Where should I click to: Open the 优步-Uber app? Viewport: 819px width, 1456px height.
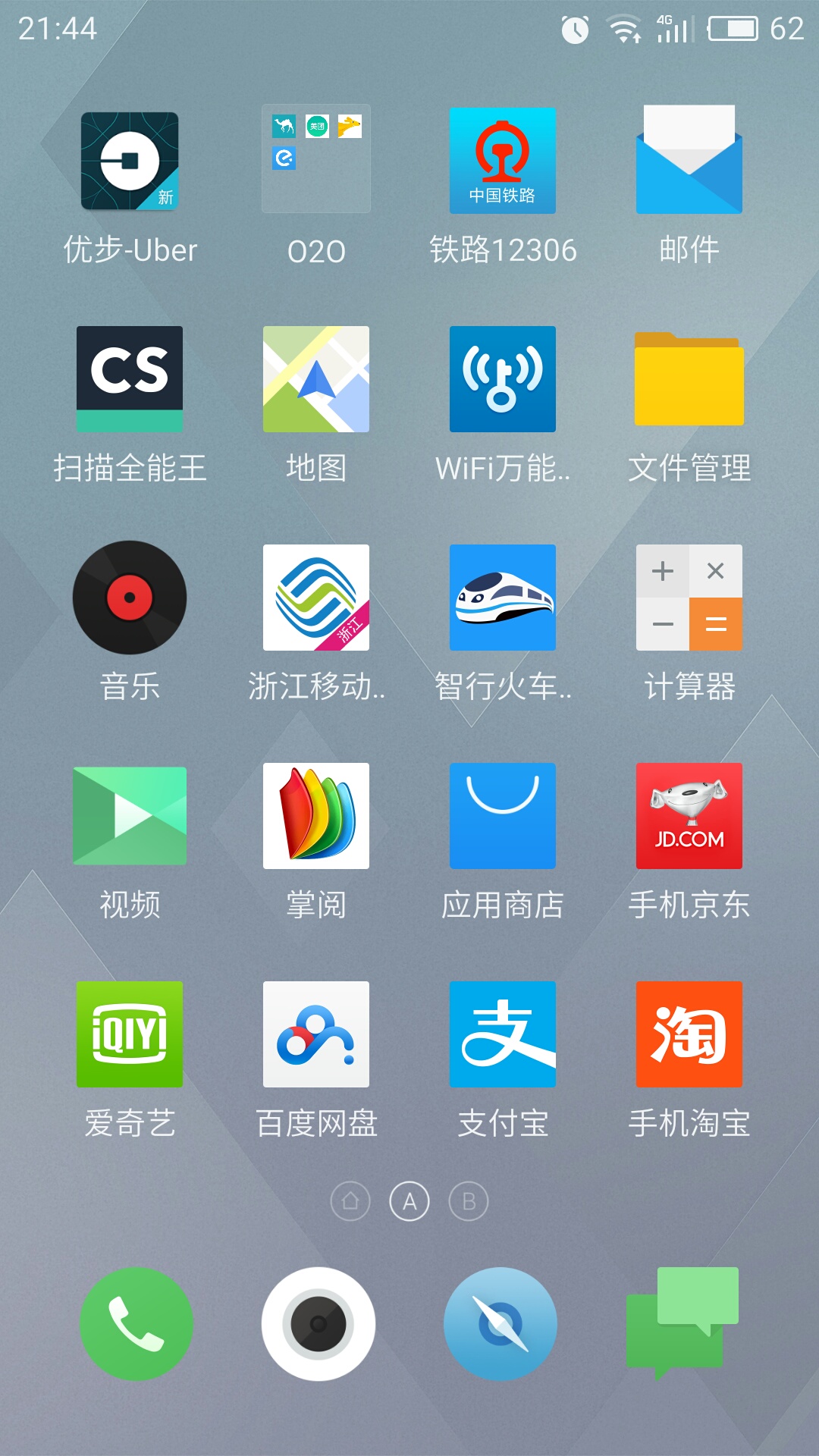[x=129, y=161]
